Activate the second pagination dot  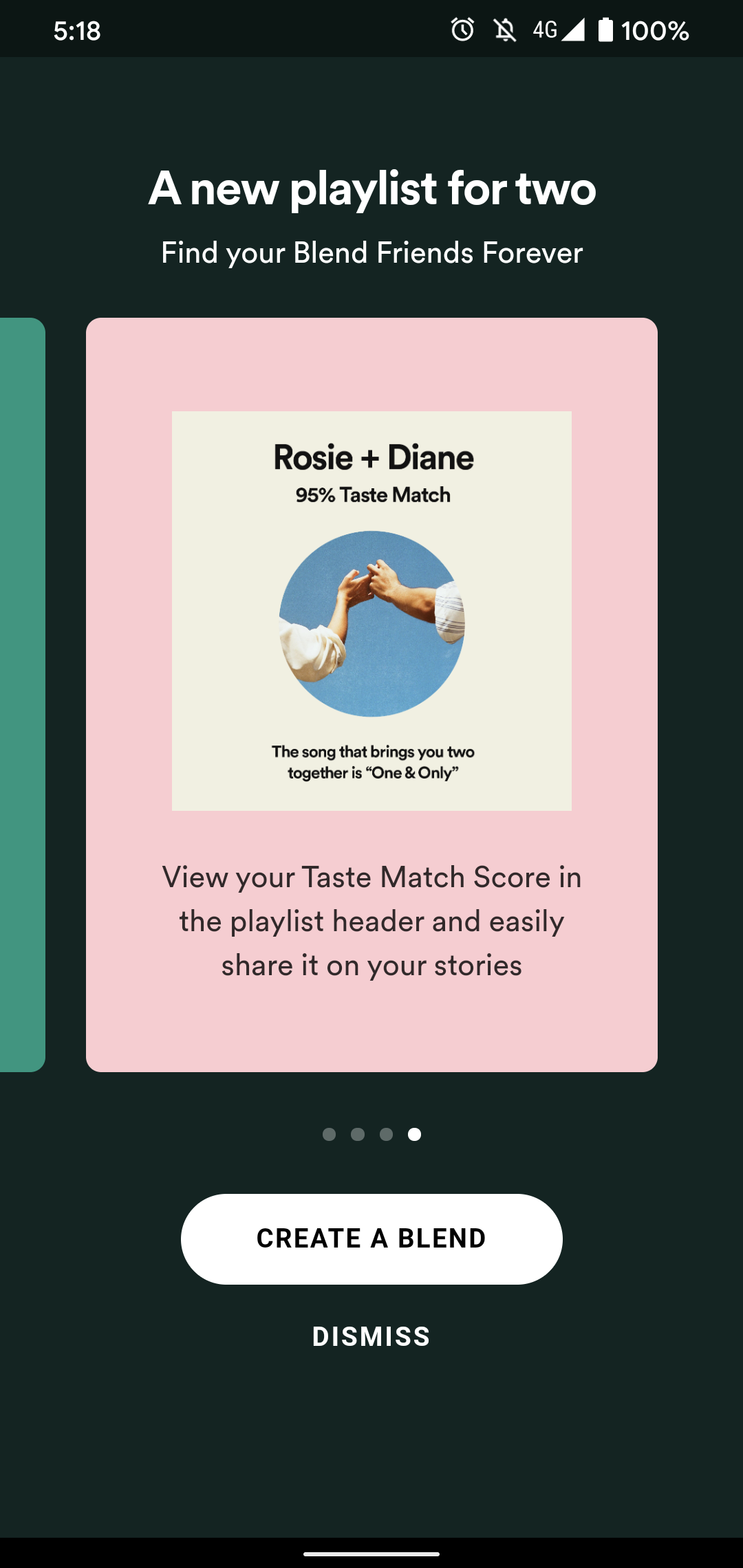[x=357, y=1135]
